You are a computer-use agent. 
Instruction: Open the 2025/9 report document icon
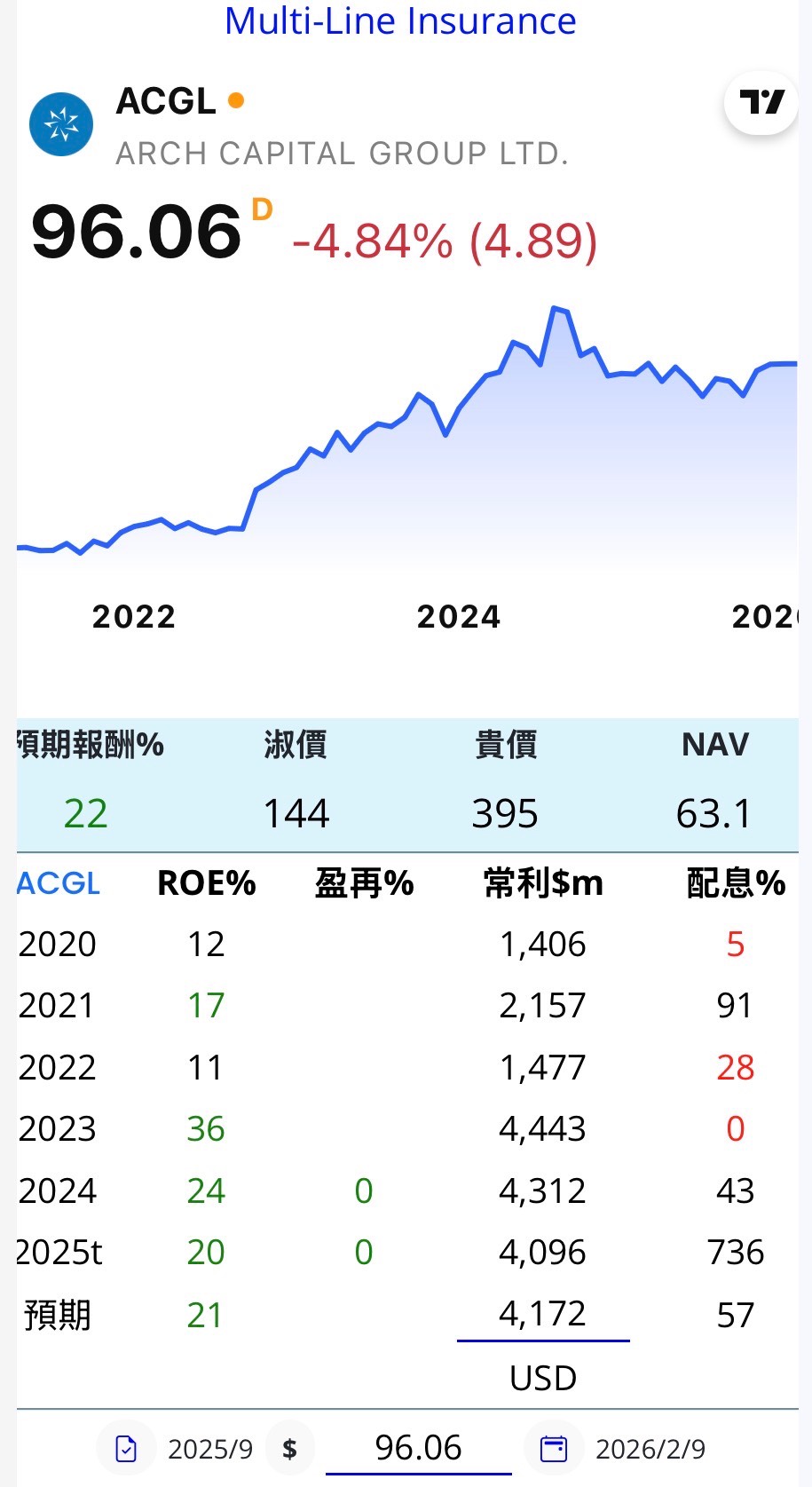tap(127, 1449)
